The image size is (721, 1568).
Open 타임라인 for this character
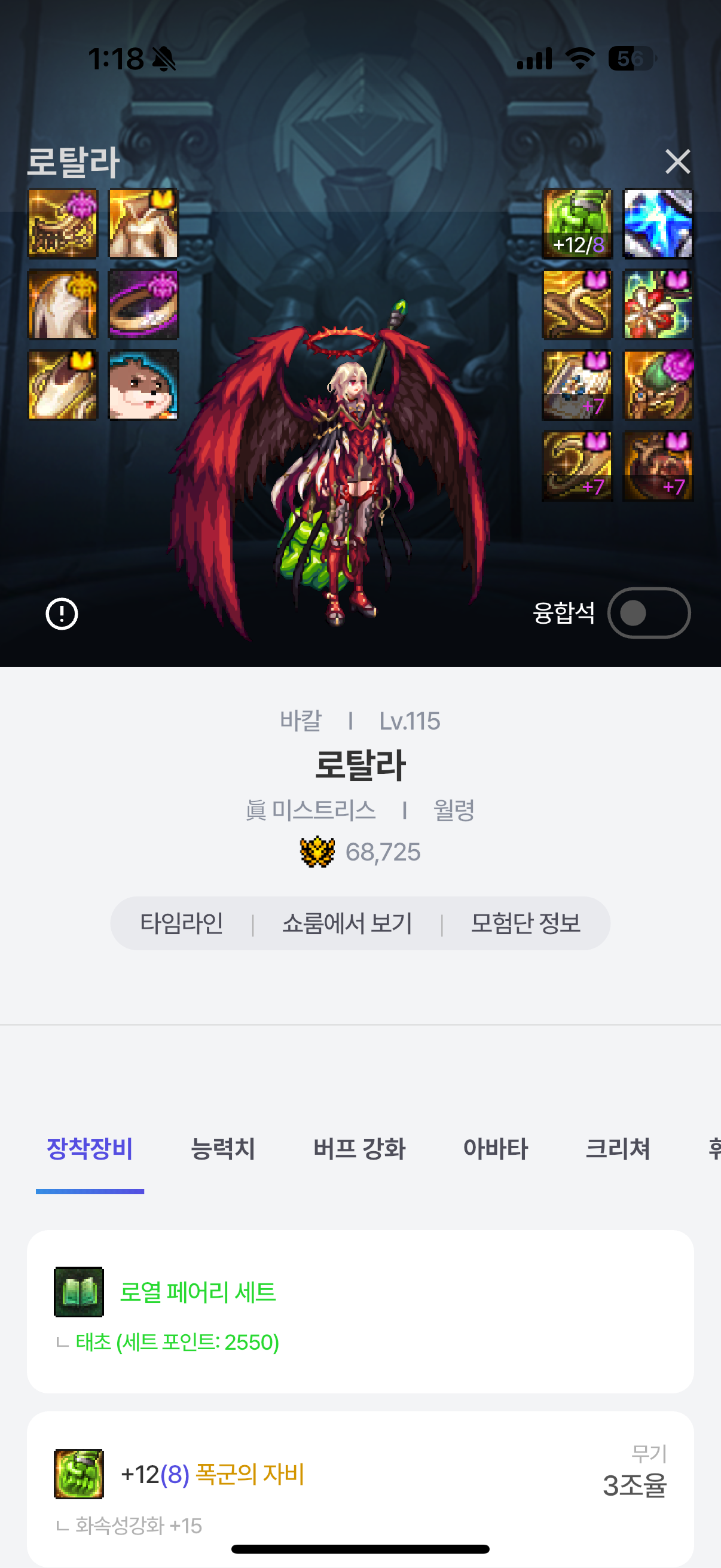click(181, 923)
